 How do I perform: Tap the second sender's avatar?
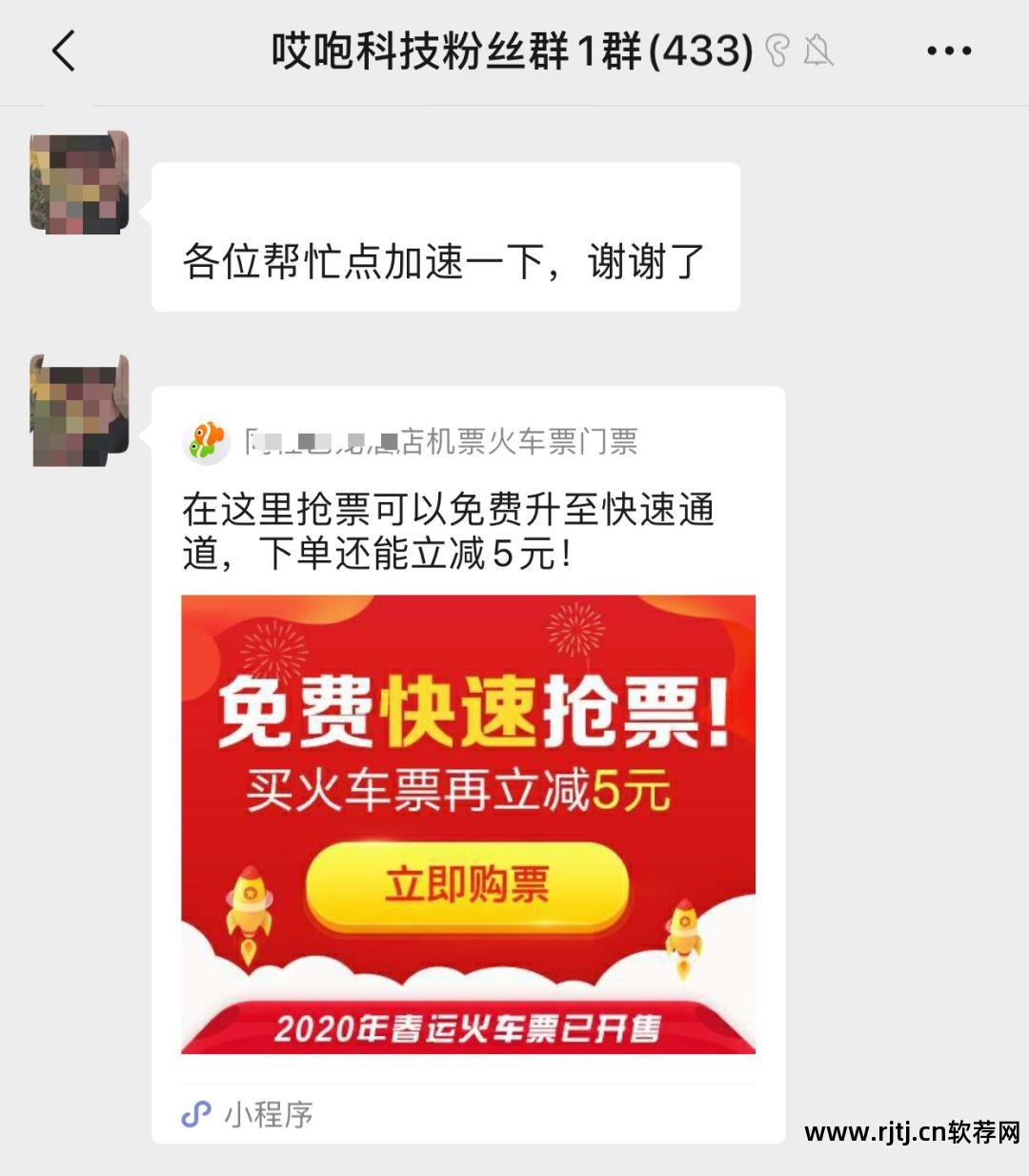pyautogui.click(x=76, y=410)
